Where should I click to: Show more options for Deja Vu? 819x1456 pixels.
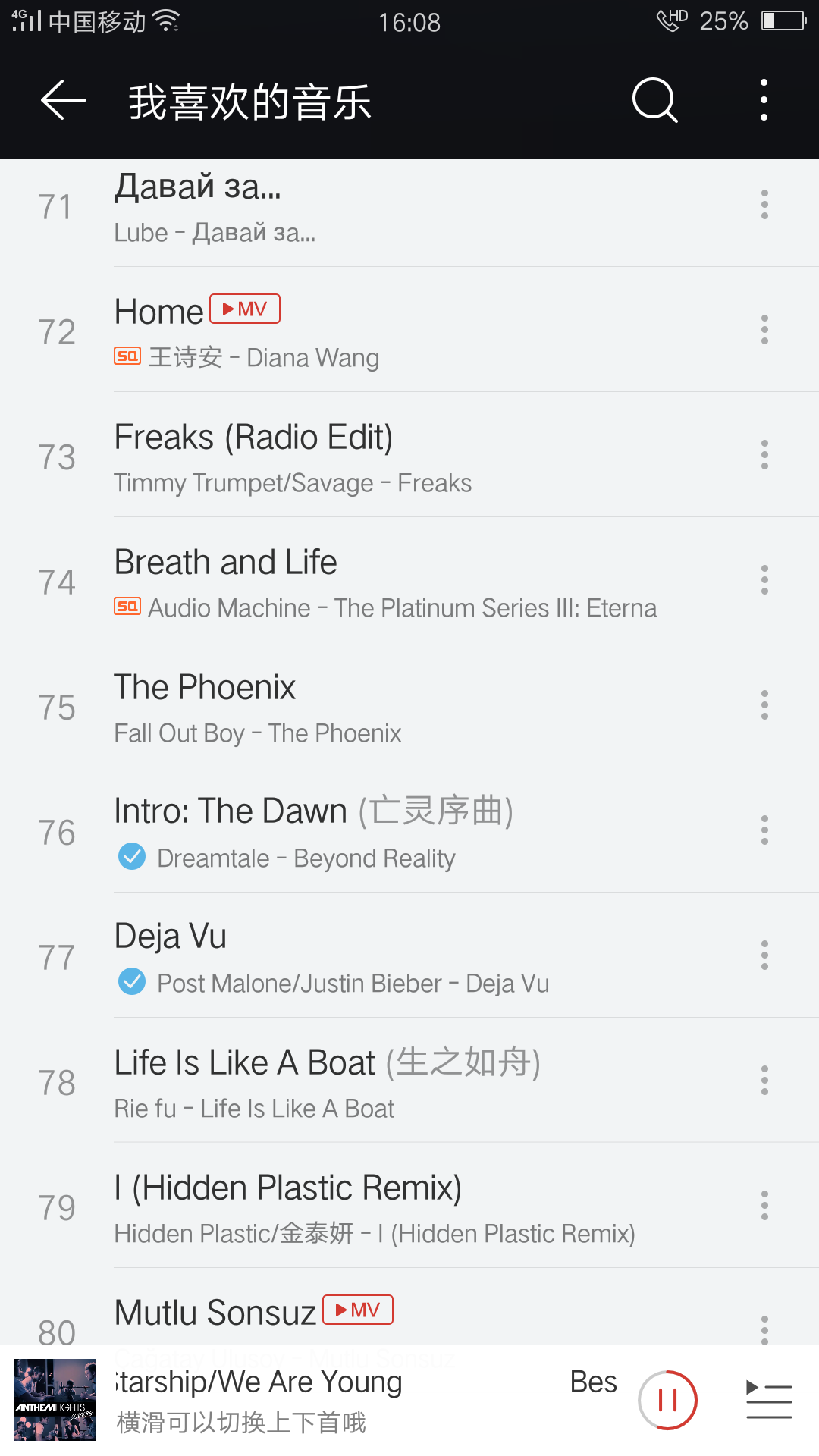764,955
